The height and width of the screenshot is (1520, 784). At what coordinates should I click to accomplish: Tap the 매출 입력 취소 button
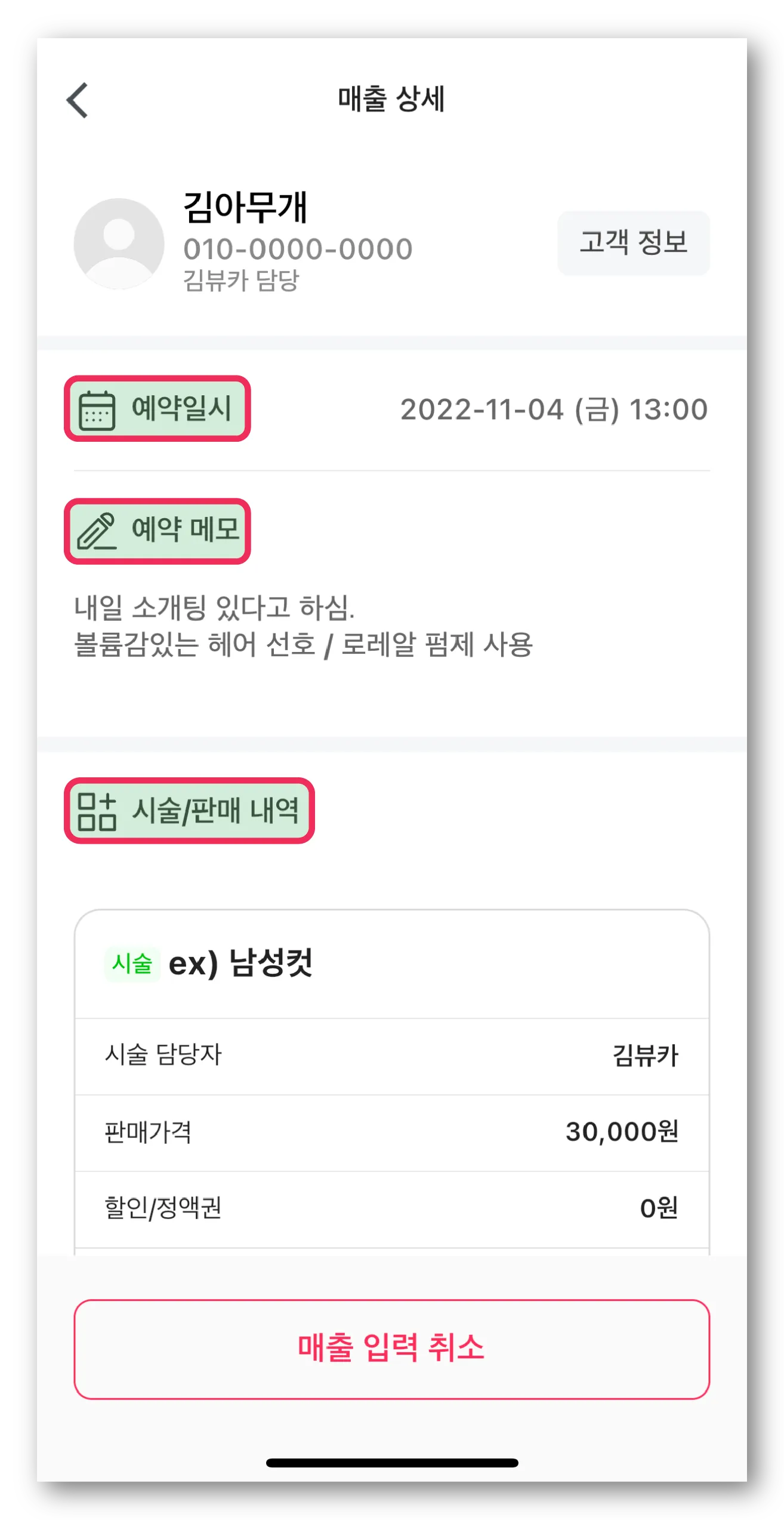(x=391, y=1349)
